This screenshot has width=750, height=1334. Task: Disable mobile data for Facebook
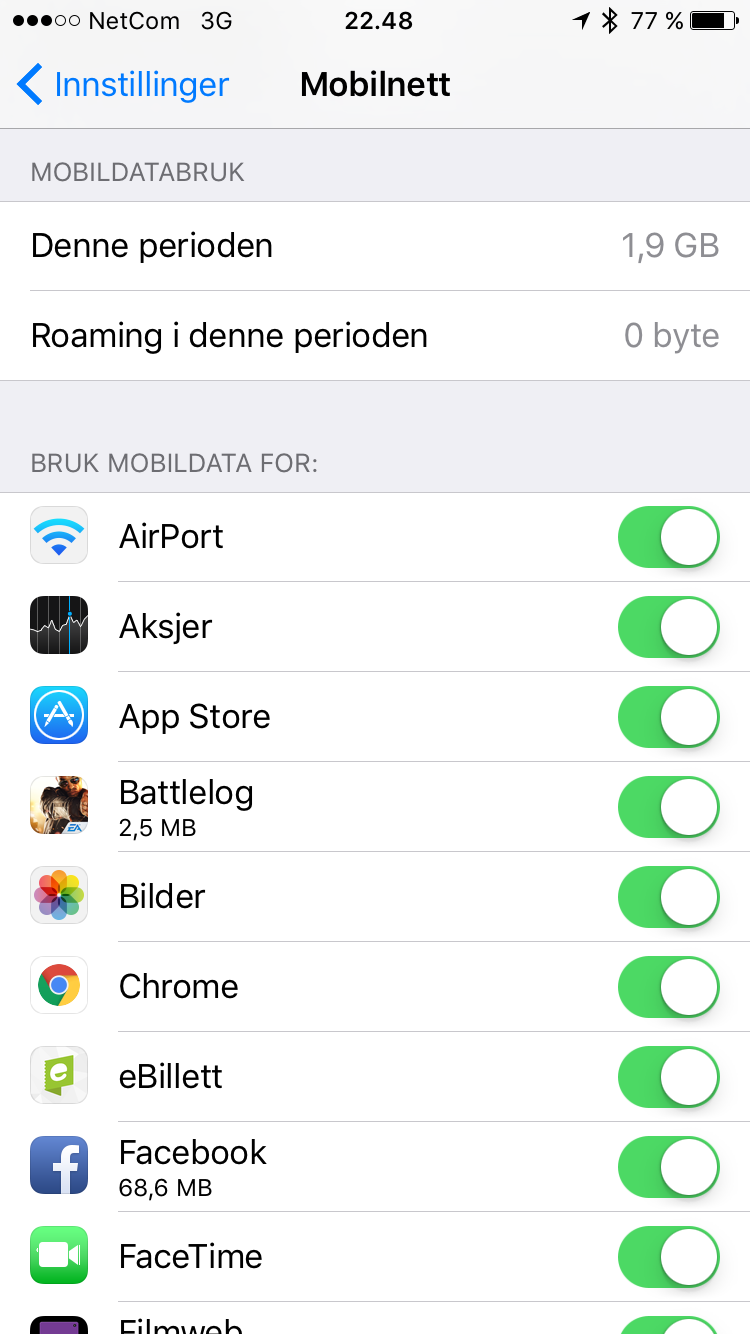point(669,1167)
